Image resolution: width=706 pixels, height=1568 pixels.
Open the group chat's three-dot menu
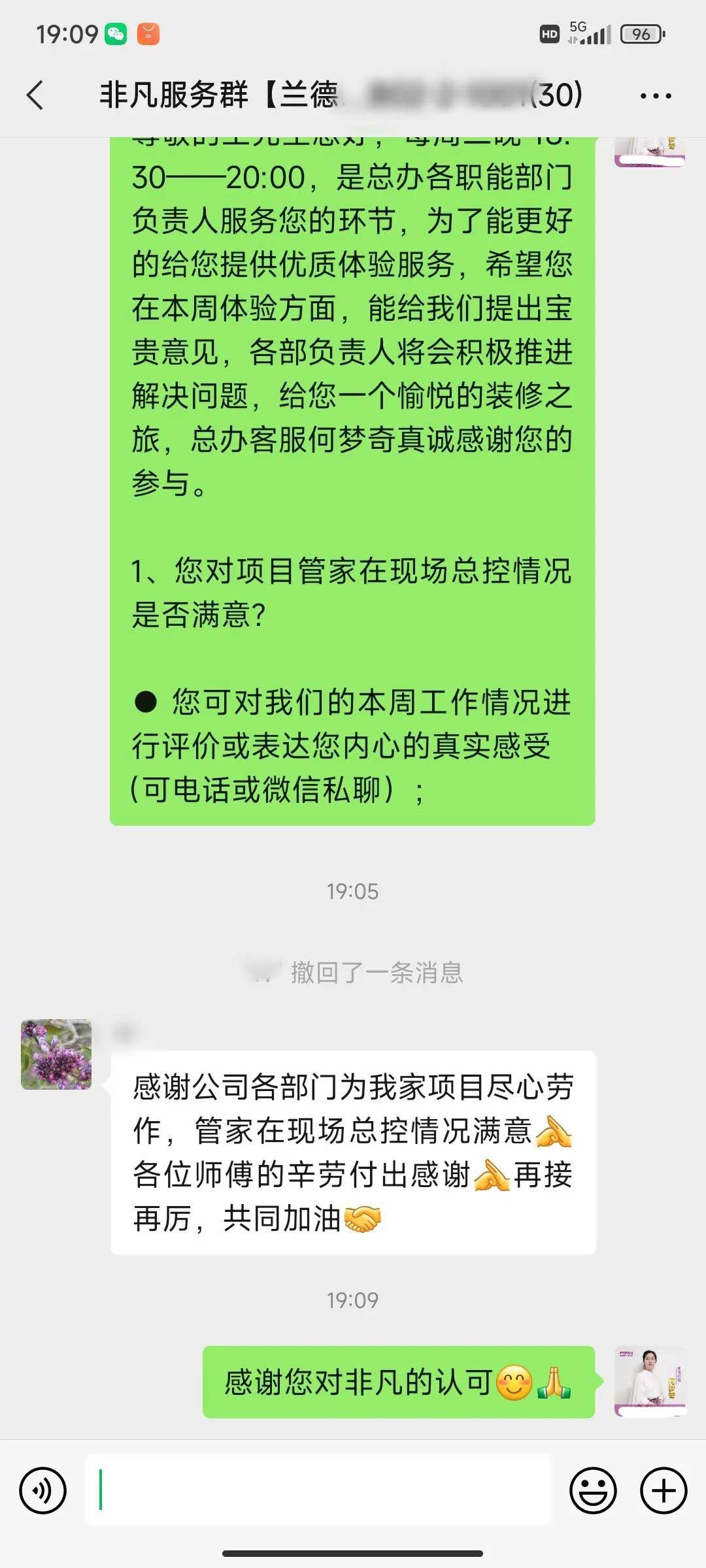click(x=655, y=96)
